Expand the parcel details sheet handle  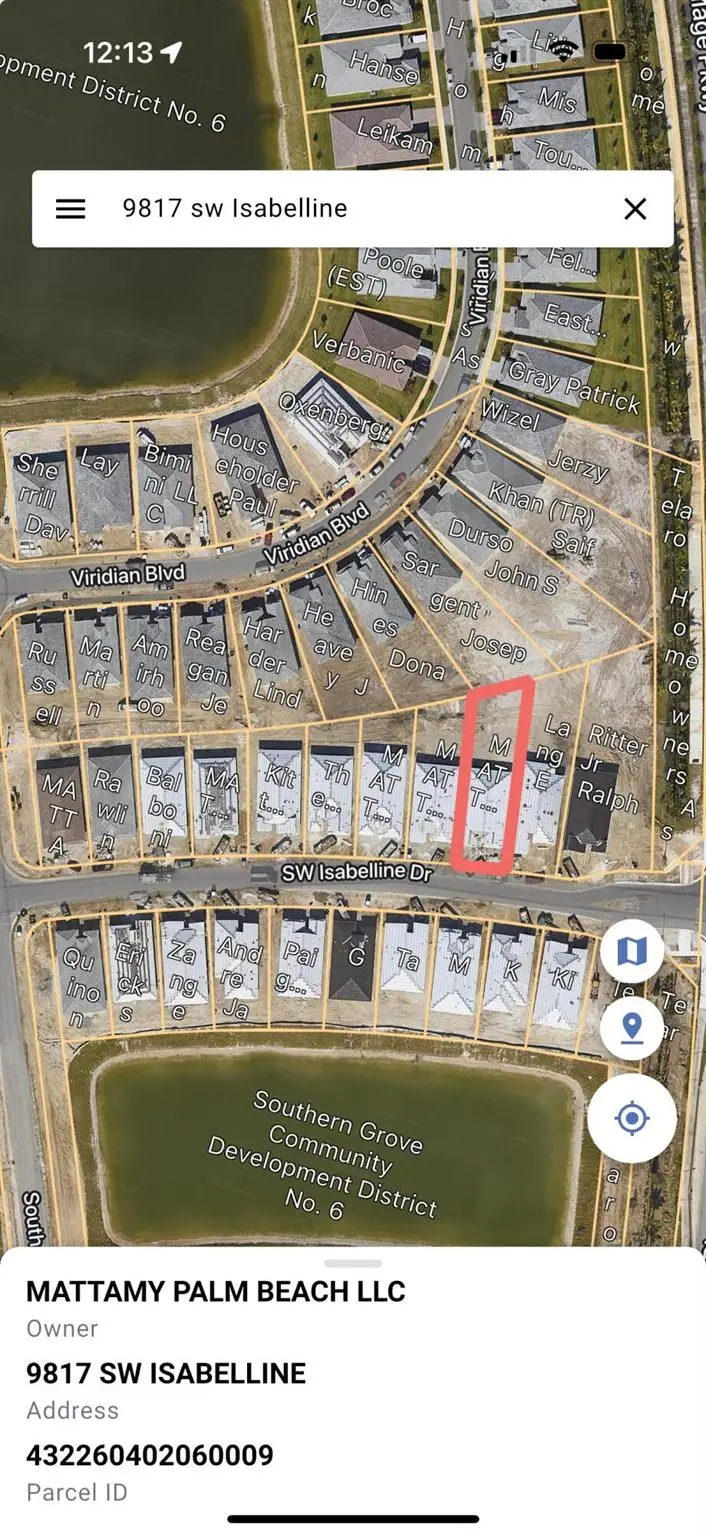[353, 1263]
